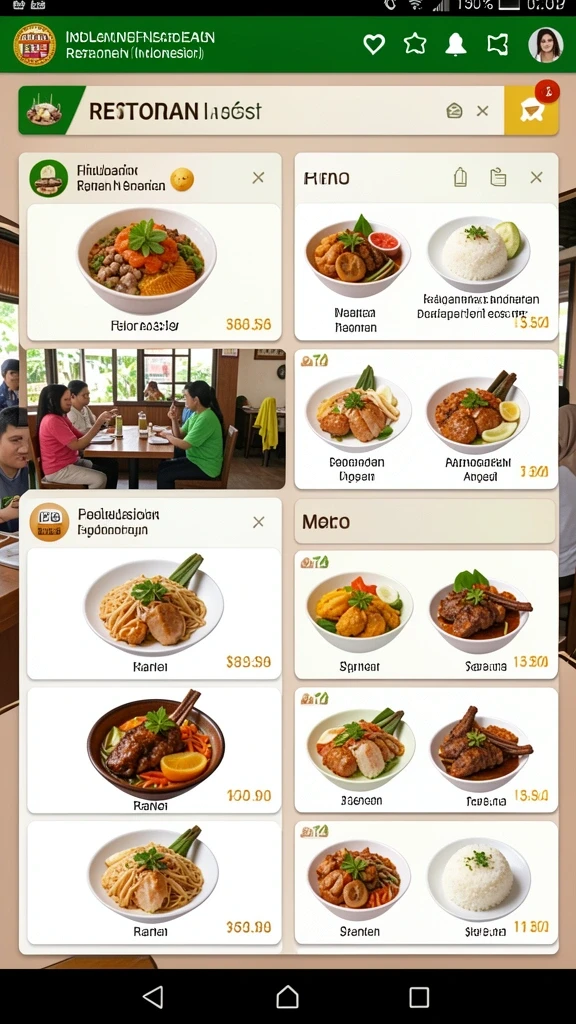Viewport: 576px width, 1024px height.
Task: Open the dish card priced 368.56
Action: (x=154, y=272)
